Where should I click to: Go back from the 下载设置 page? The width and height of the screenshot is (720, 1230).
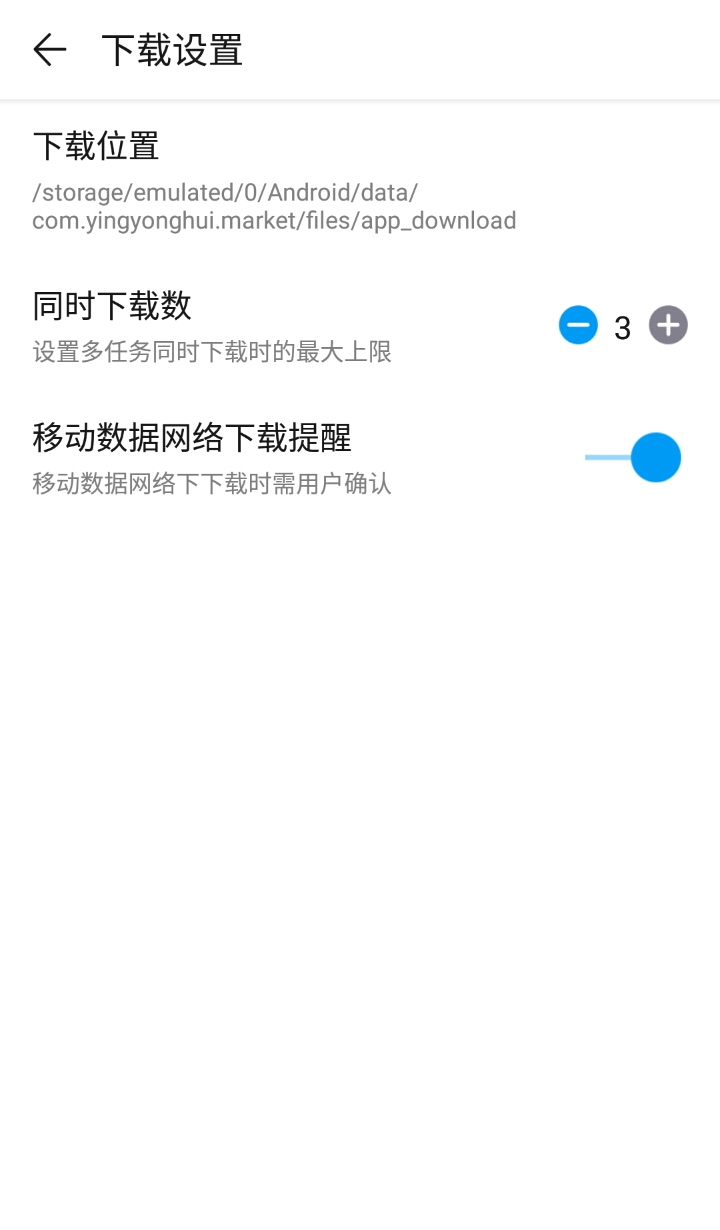(x=49, y=49)
